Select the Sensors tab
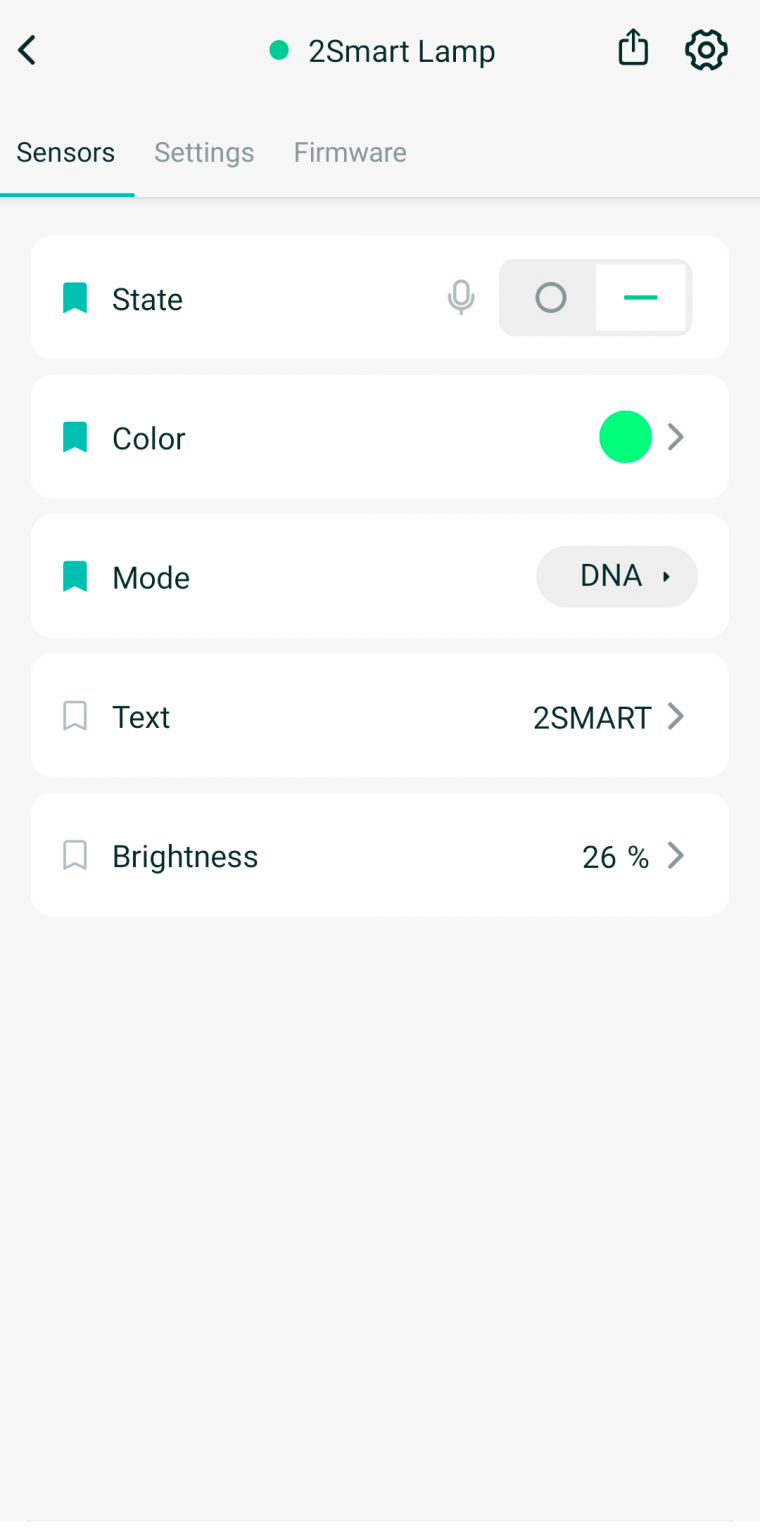760x1536 pixels. (x=65, y=152)
